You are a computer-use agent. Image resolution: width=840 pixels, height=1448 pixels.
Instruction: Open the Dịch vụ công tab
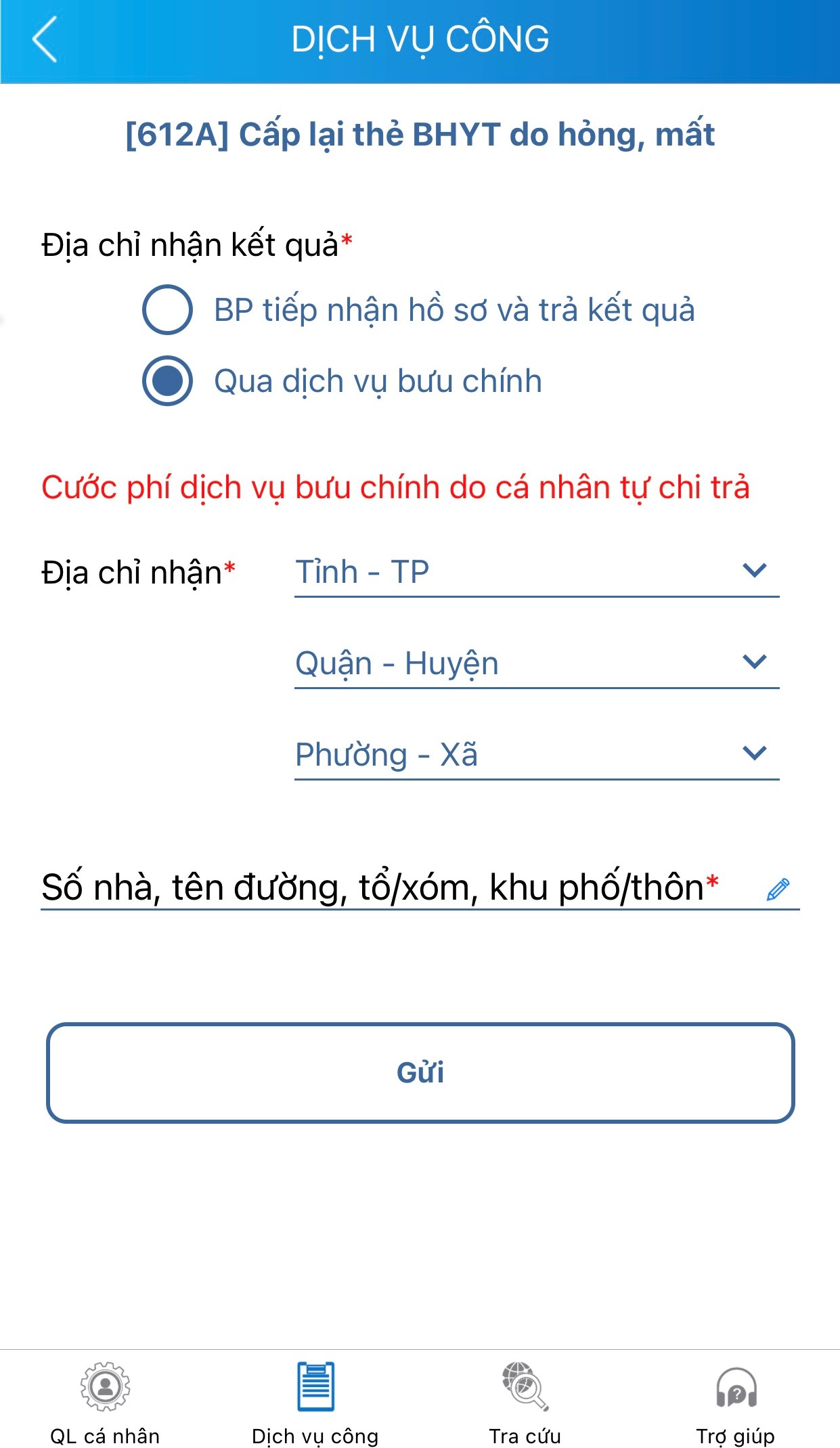tap(315, 1403)
